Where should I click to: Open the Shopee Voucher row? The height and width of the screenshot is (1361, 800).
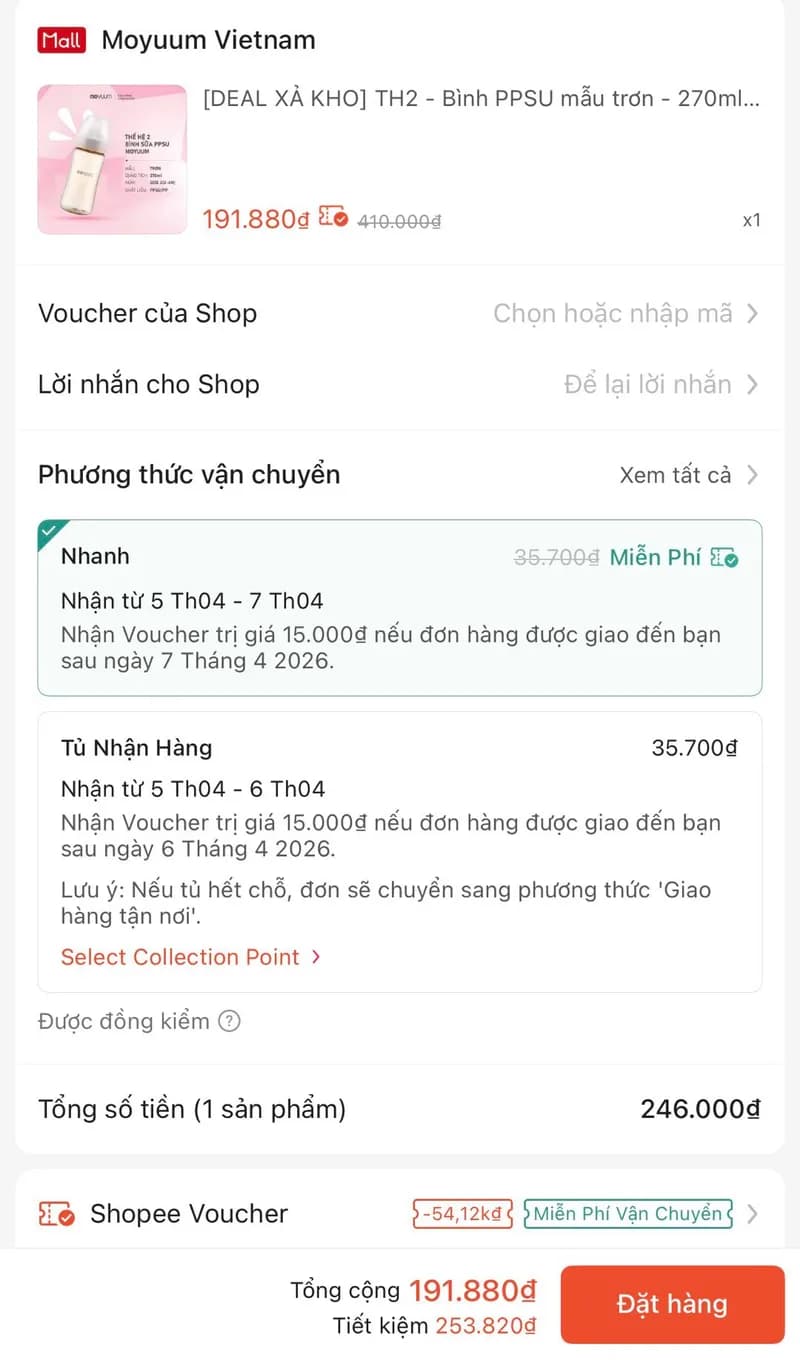[399, 1214]
